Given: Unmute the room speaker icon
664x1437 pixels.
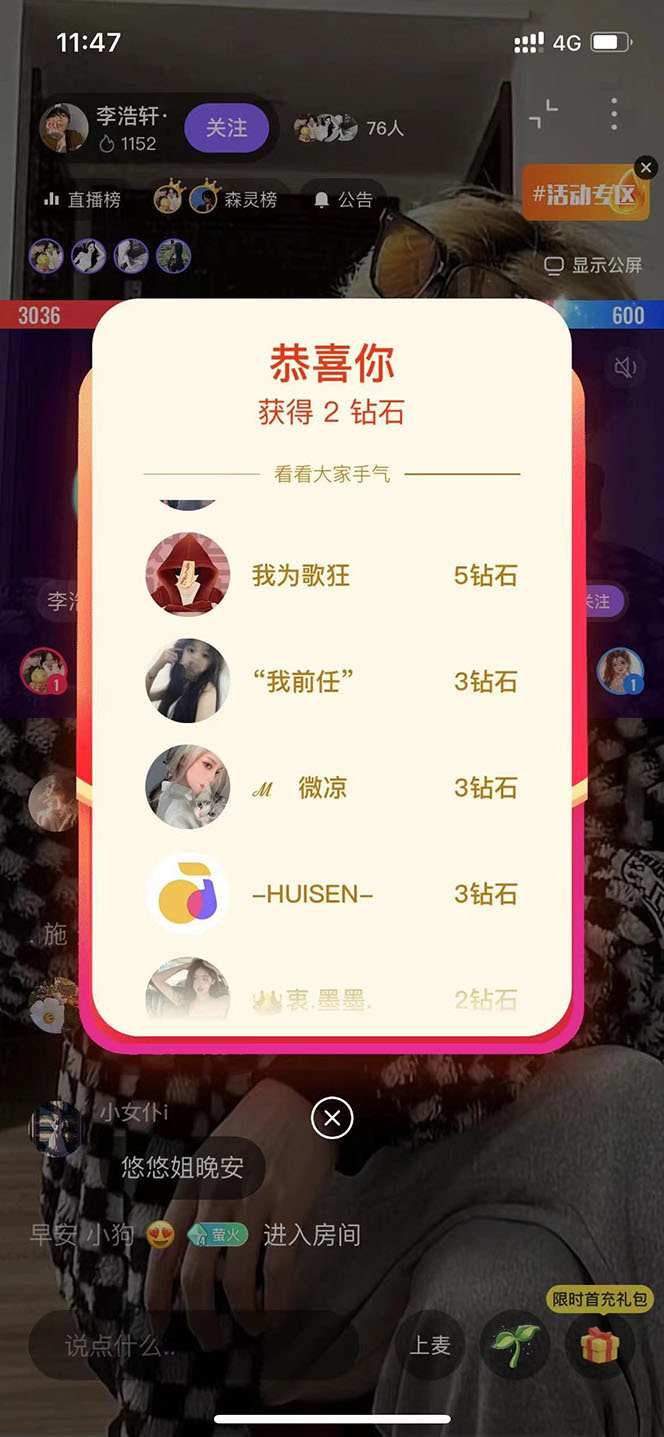Looking at the screenshot, I should point(626,367).
